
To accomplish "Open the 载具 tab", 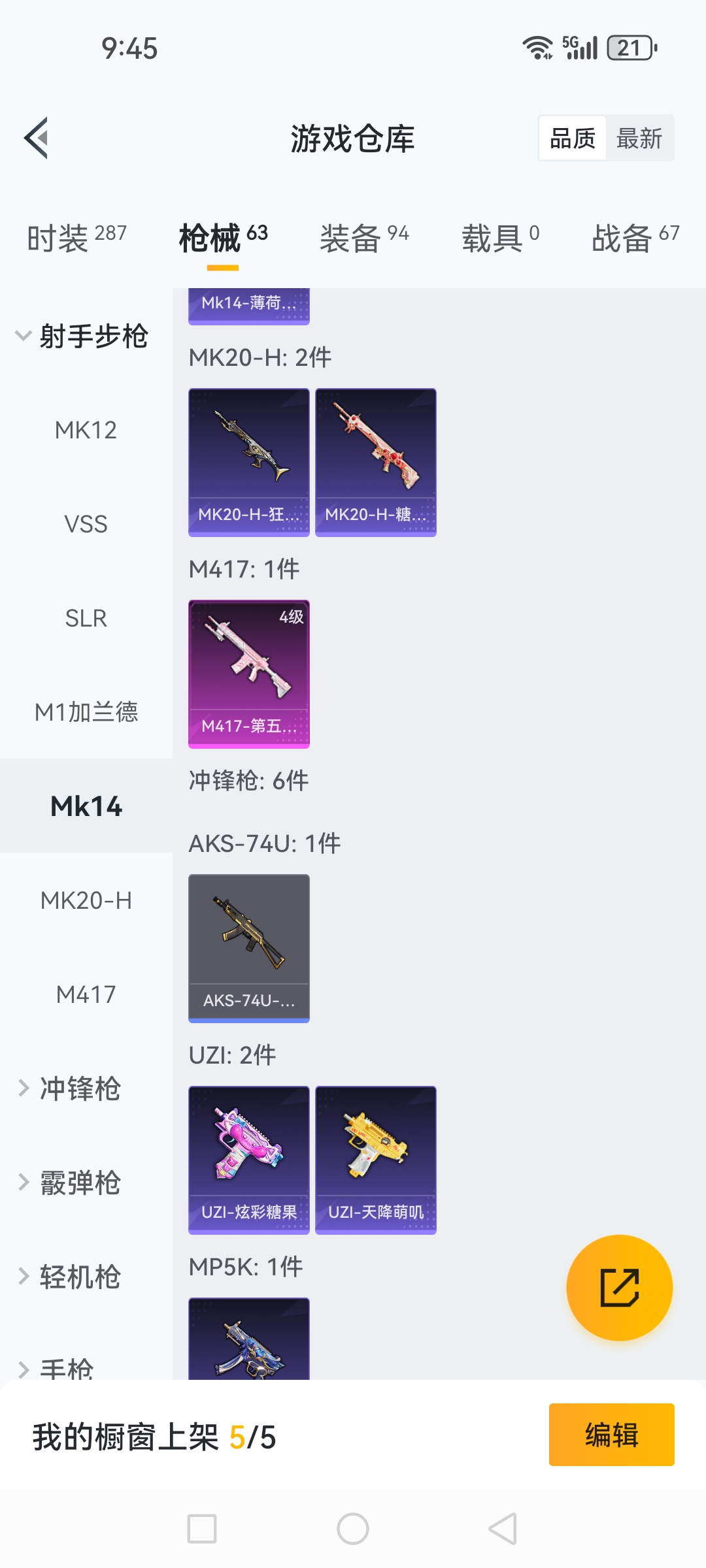I will [x=500, y=237].
